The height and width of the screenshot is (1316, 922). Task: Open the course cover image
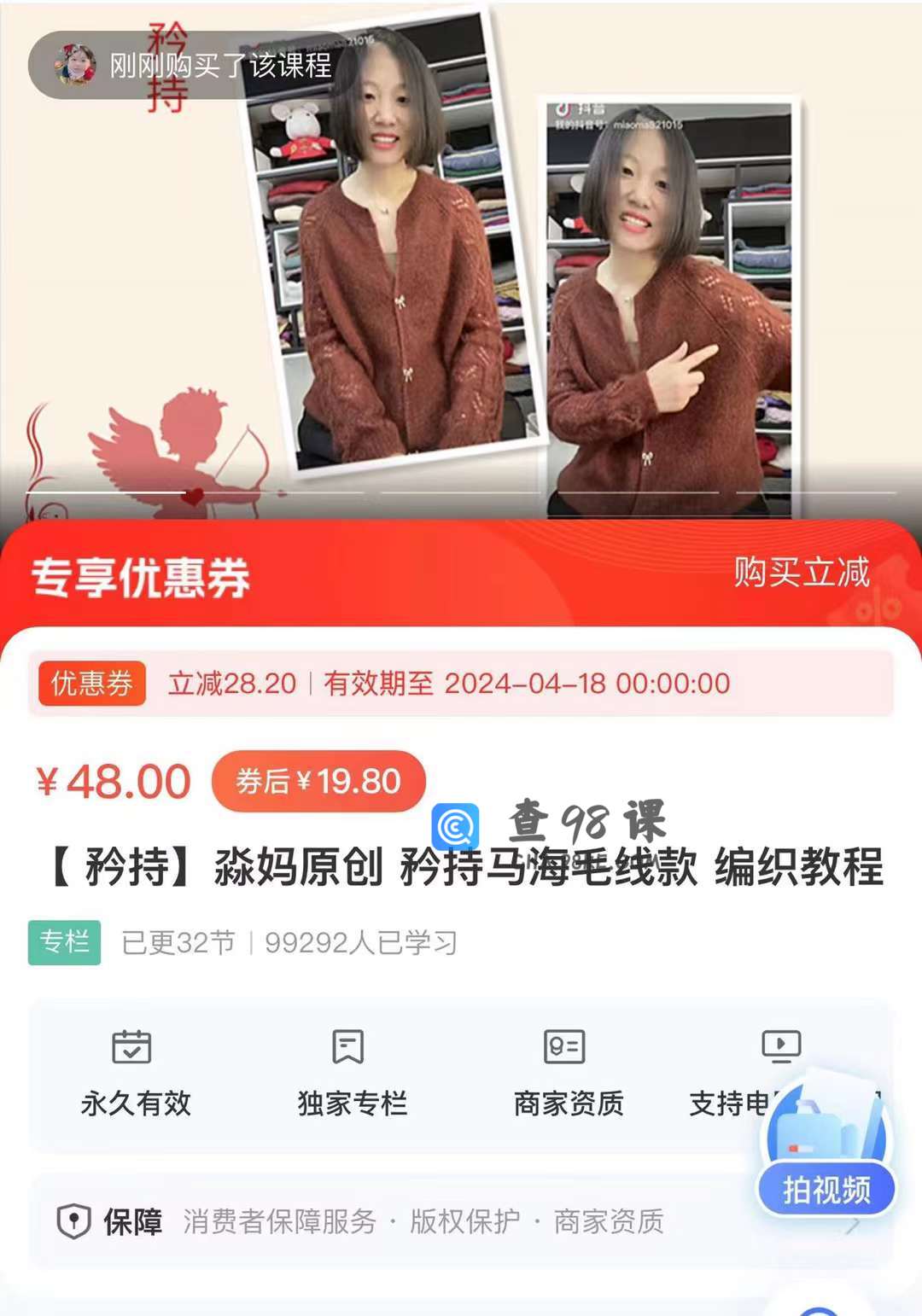(461, 273)
